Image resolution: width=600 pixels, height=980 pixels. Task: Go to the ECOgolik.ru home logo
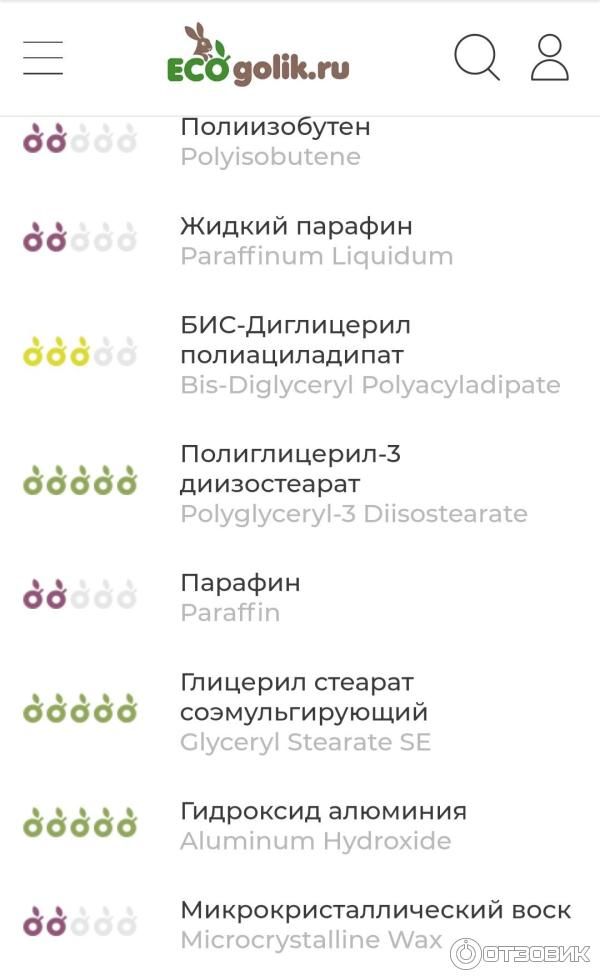coord(258,57)
